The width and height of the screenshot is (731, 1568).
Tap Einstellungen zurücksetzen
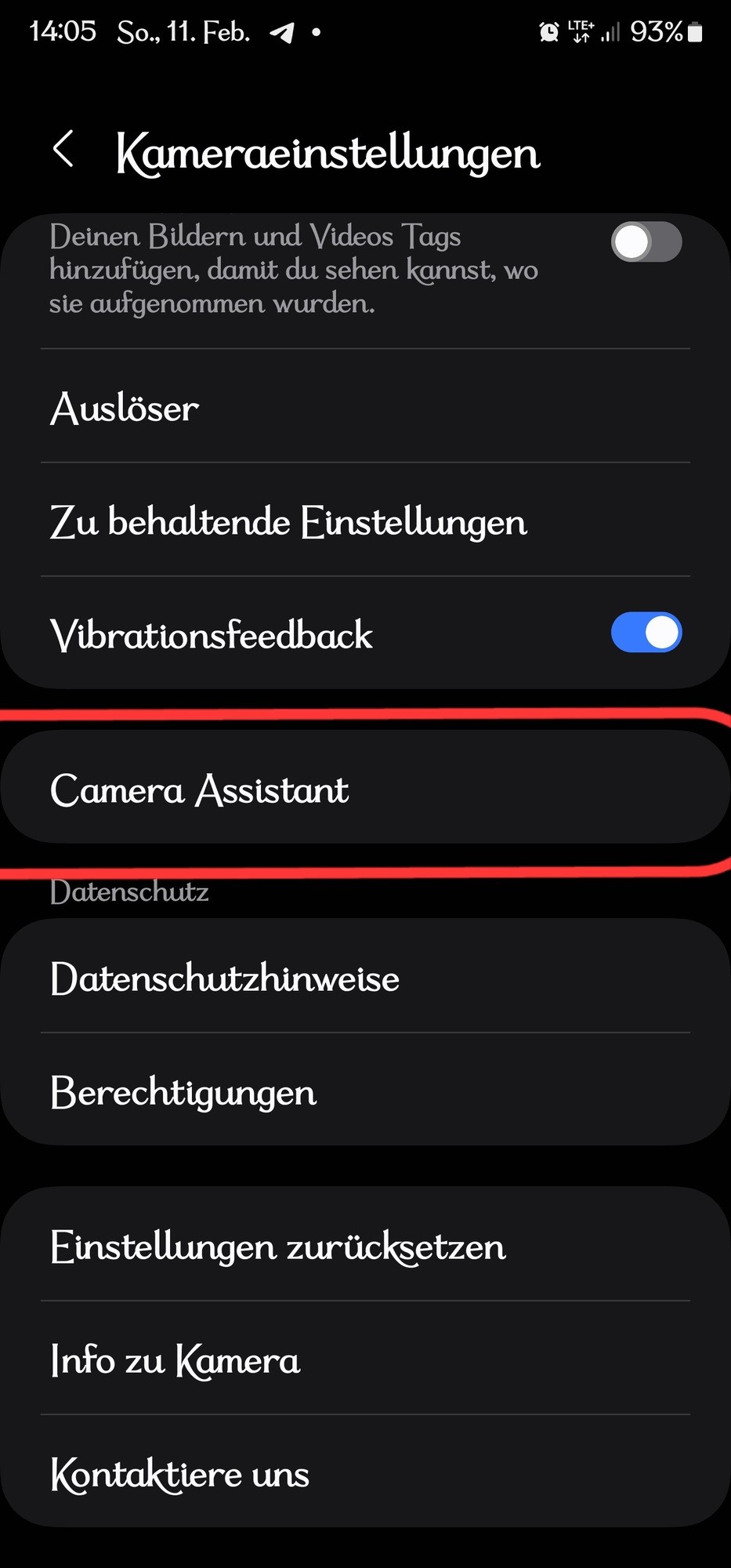pyautogui.click(x=365, y=1246)
